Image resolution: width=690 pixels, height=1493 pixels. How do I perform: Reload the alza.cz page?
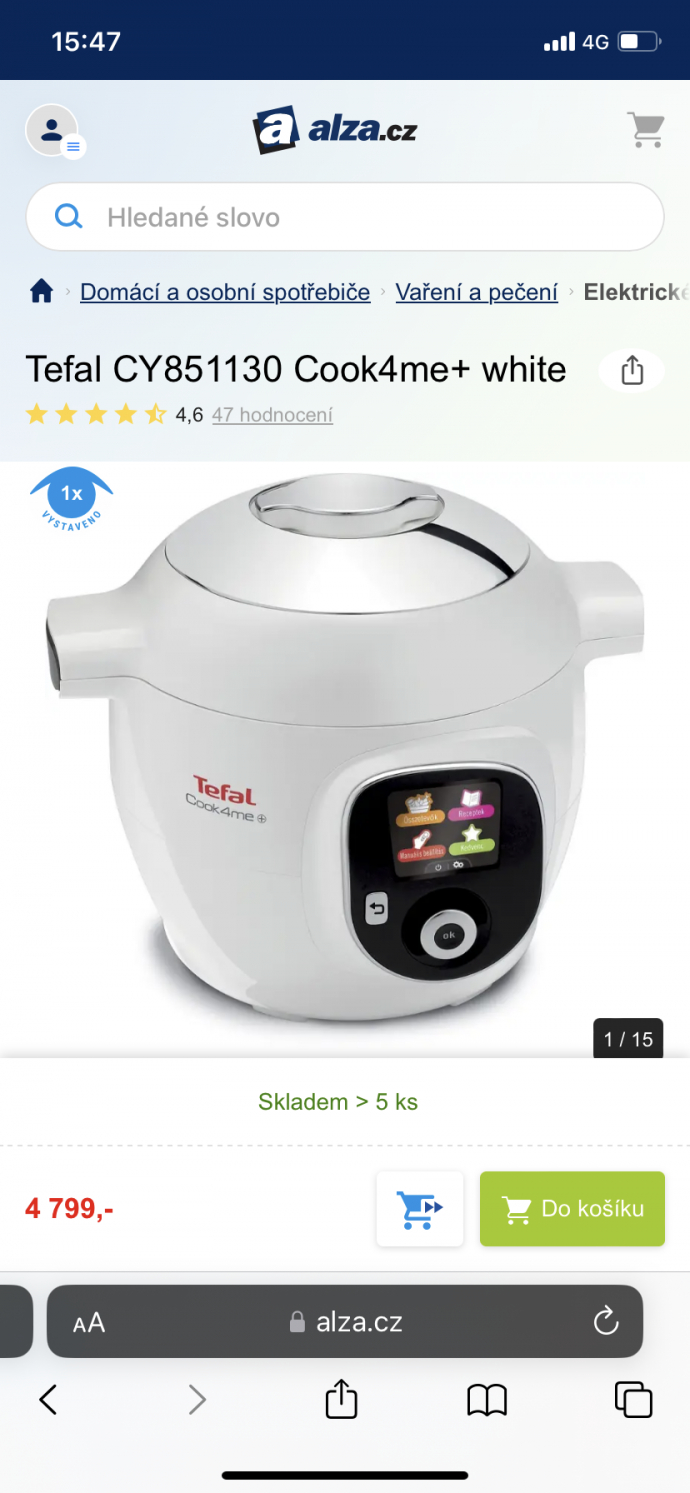pos(606,1322)
